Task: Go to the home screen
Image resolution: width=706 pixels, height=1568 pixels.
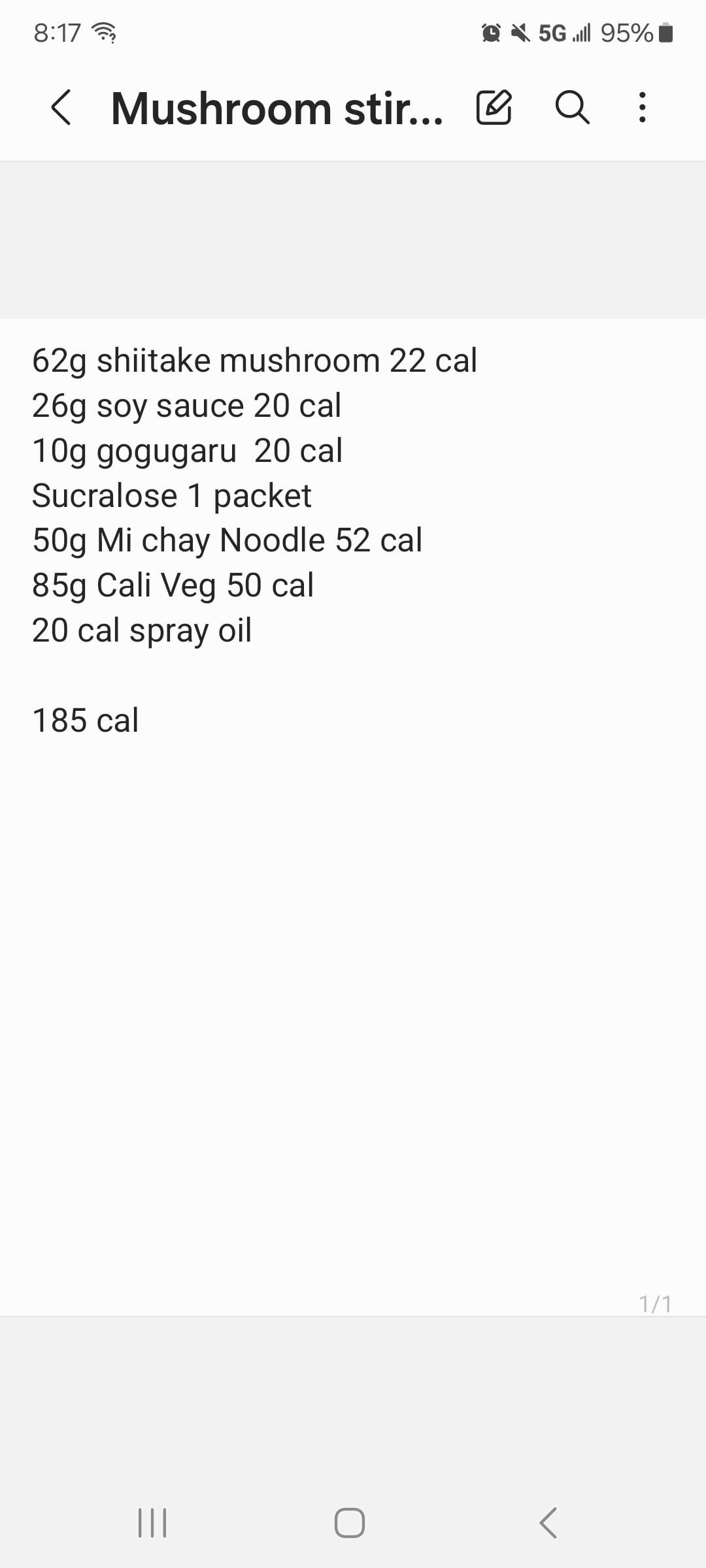Action: (x=350, y=1523)
